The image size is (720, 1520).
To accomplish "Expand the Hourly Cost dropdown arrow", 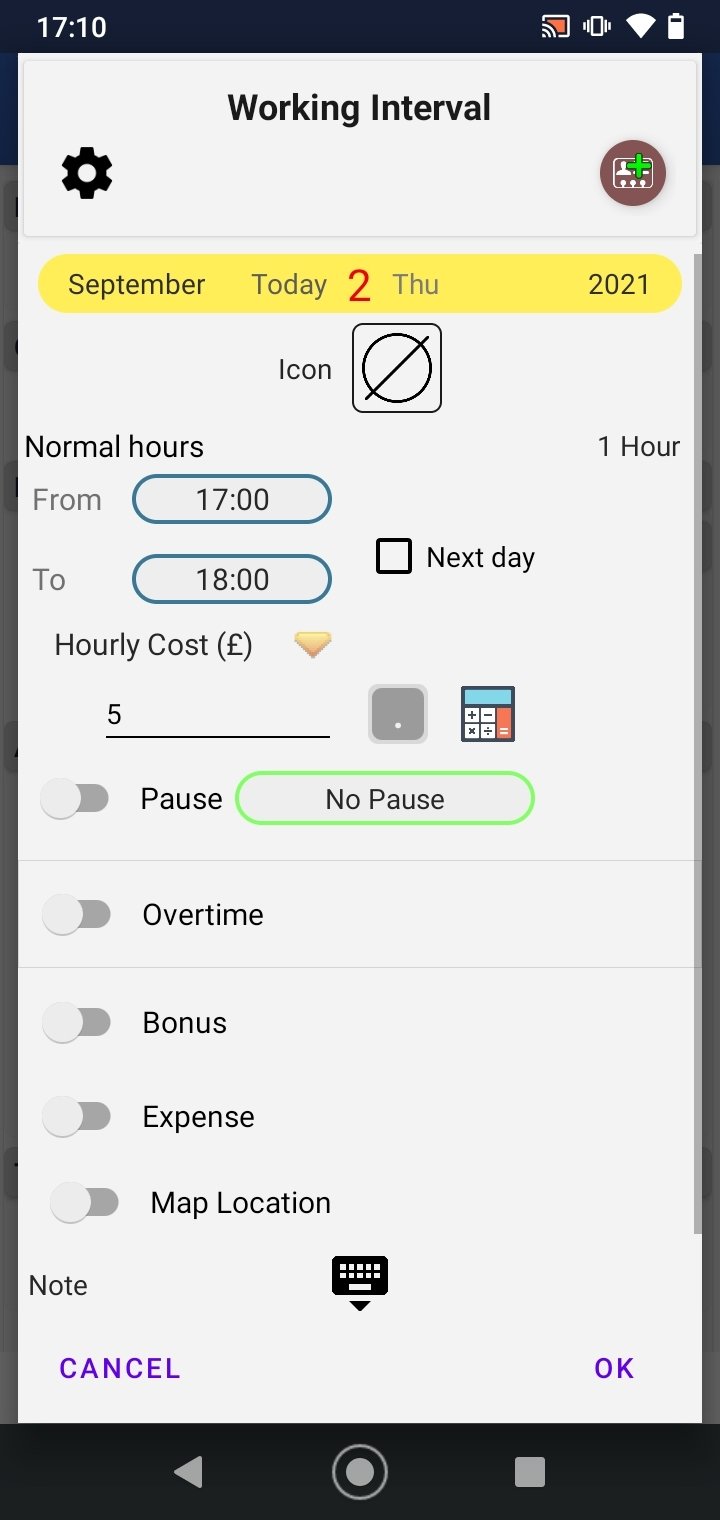I will [x=313, y=645].
